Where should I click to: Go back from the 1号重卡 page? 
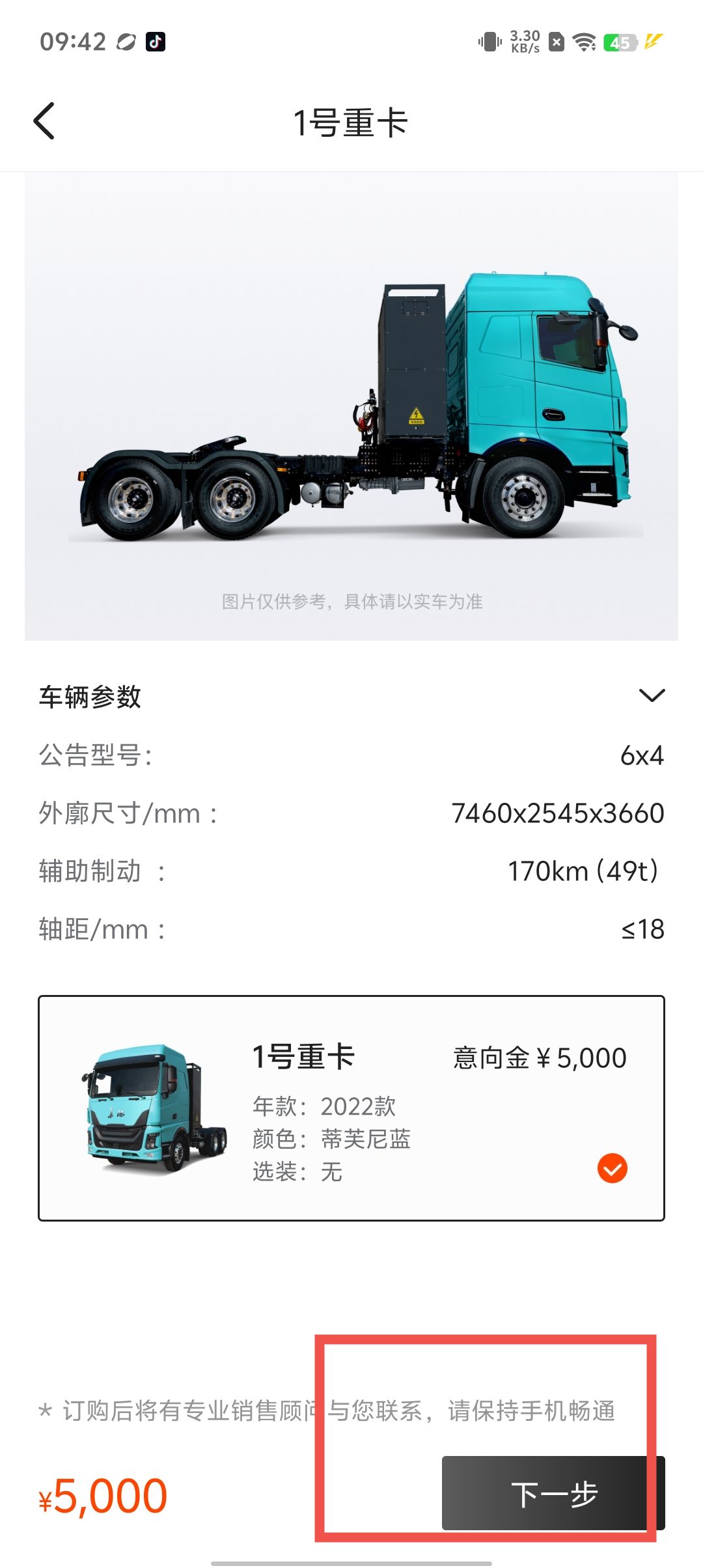[x=44, y=121]
